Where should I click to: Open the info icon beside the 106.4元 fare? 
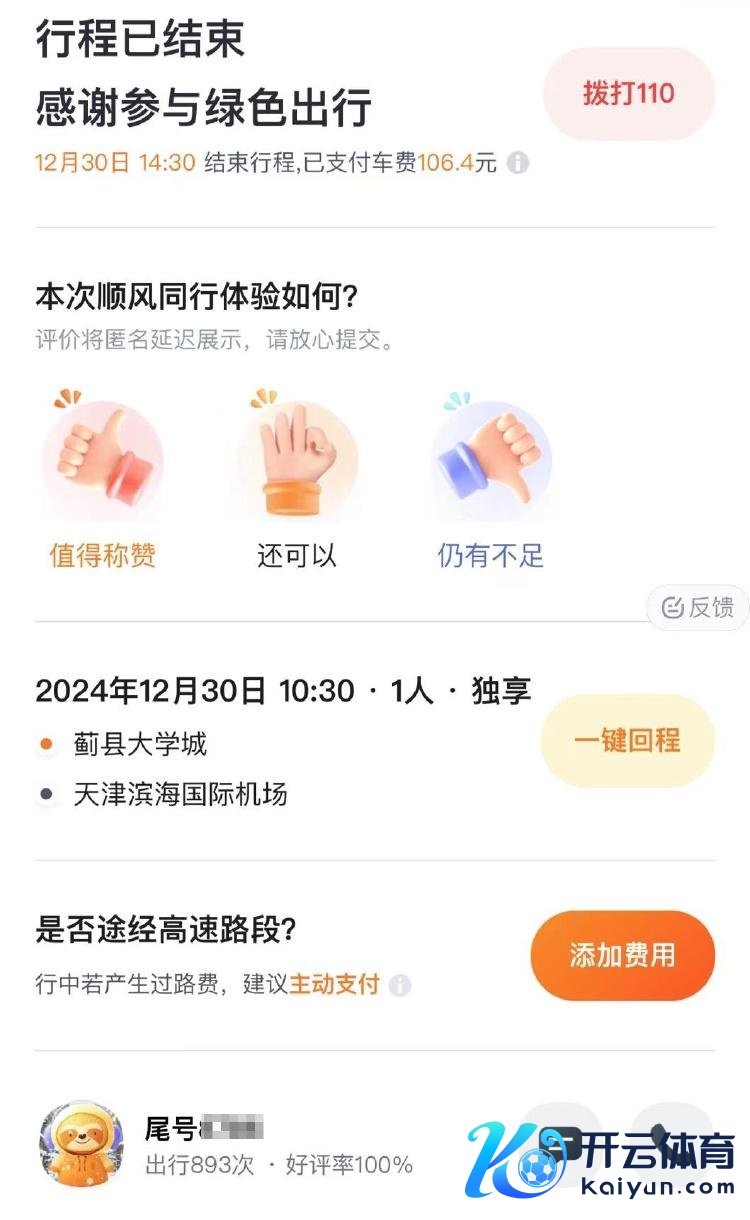click(x=517, y=163)
